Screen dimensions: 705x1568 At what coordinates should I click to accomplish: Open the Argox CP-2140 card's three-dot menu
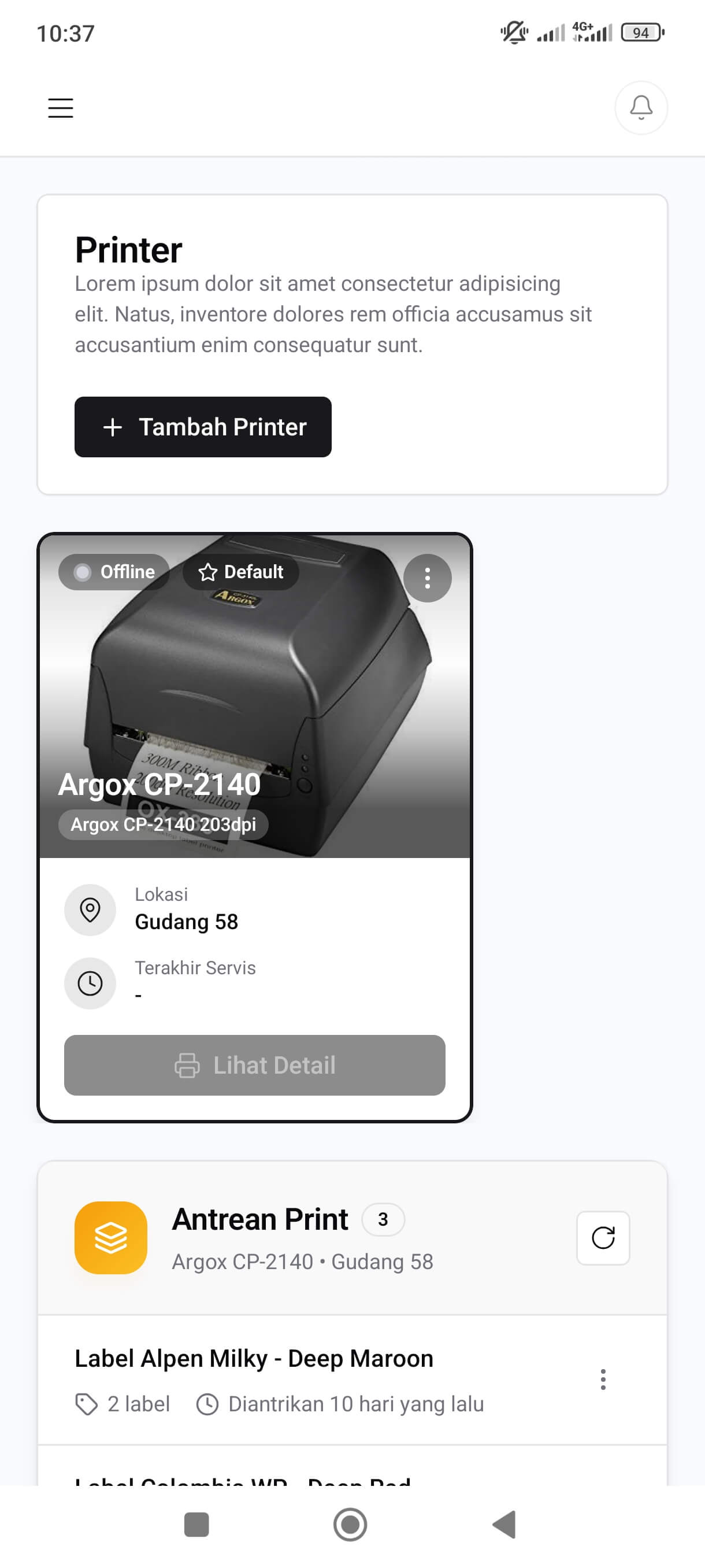tap(428, 578)
